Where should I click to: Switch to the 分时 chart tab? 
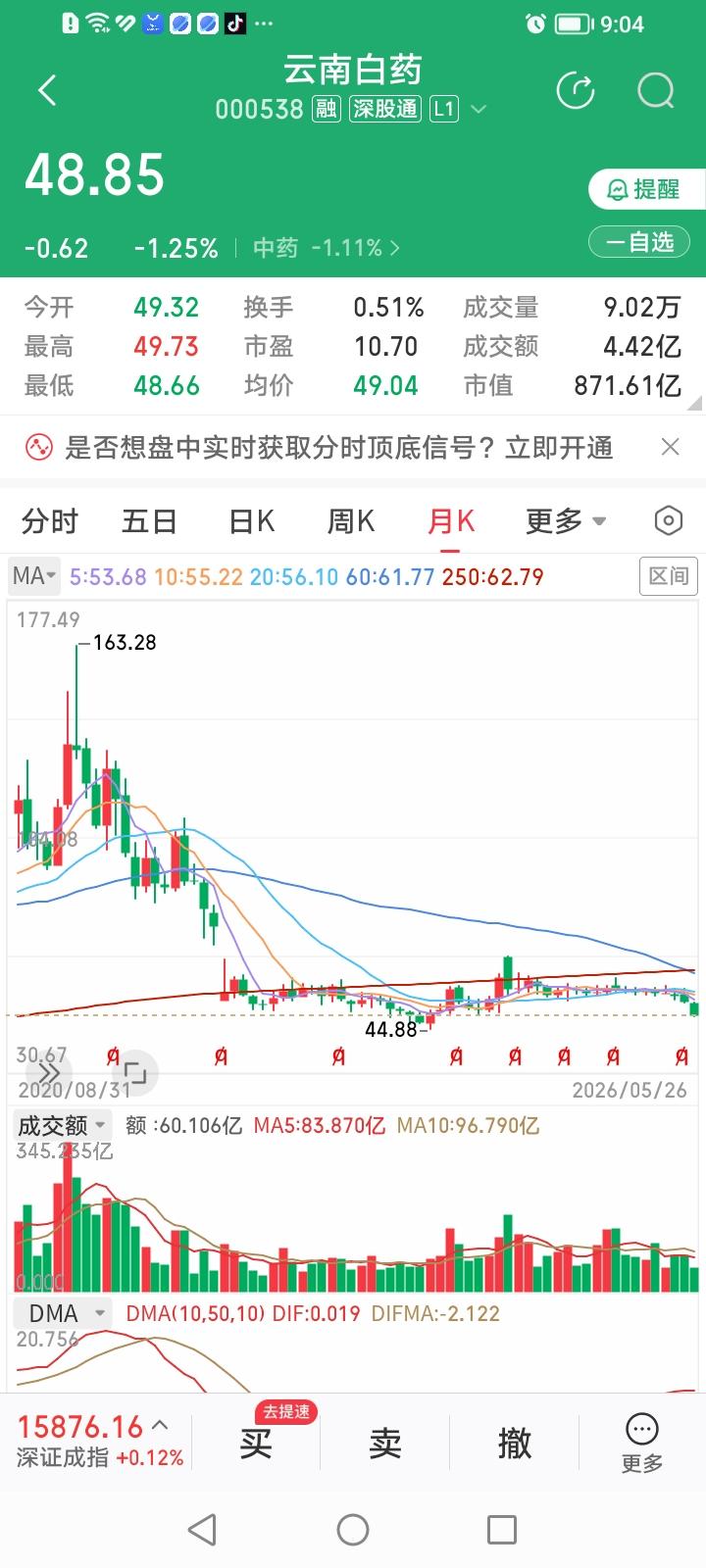pyautogui.click(x=49, y=521)
